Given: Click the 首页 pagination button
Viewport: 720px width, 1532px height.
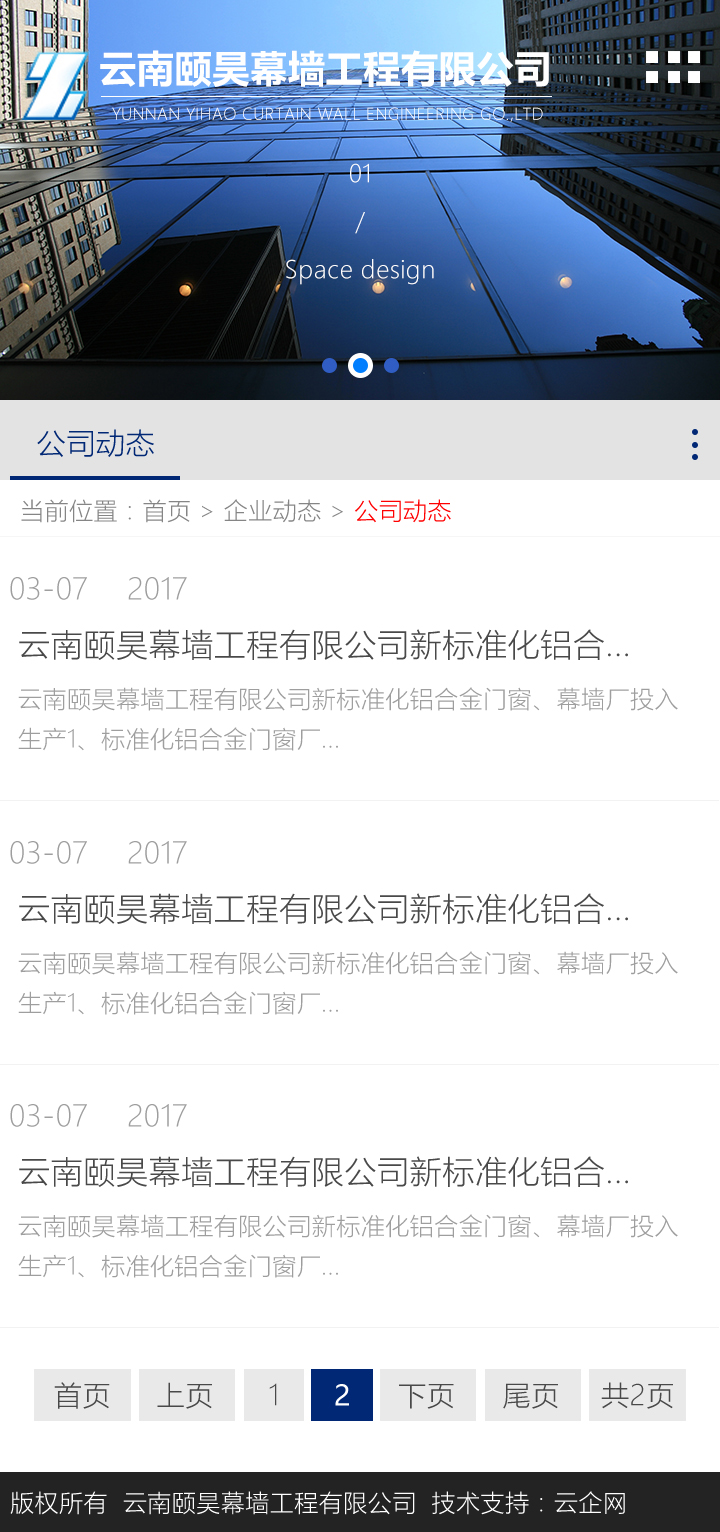Looking at the screenshot, I should coord(81,1395).
